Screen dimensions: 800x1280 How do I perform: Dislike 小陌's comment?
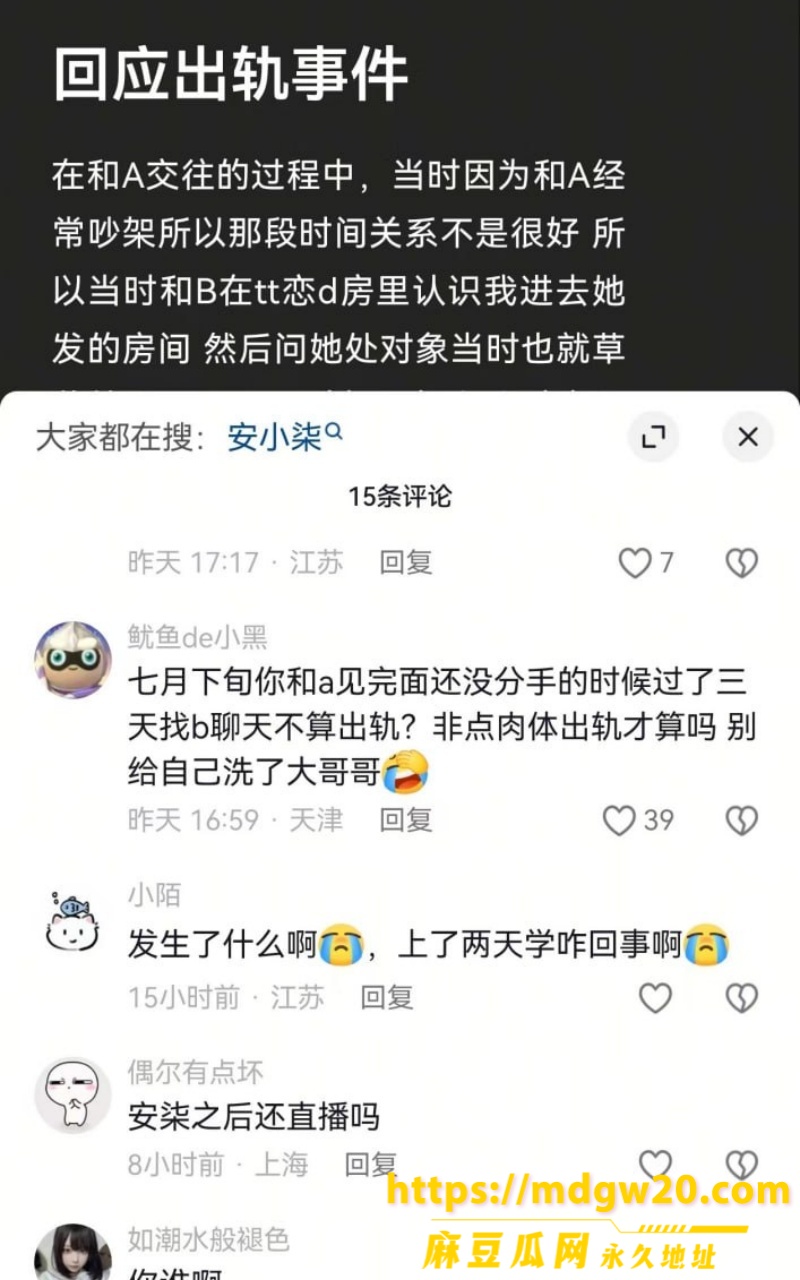pos(741,997)
